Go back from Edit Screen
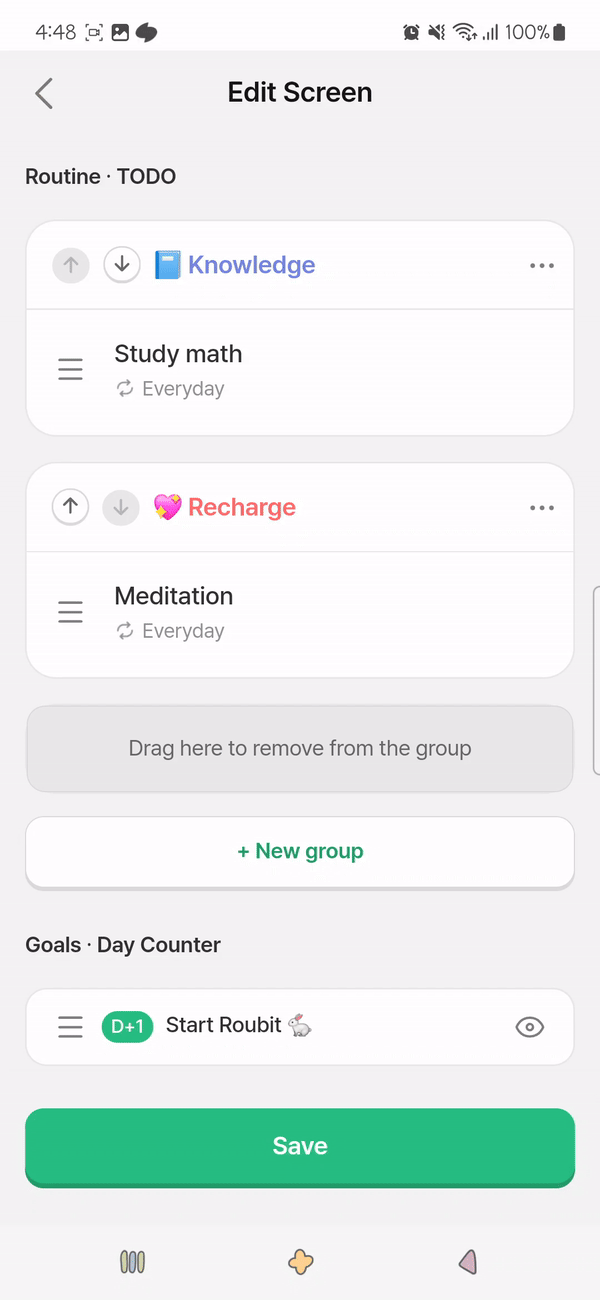The image size is (600, 1300). [44, 93]
